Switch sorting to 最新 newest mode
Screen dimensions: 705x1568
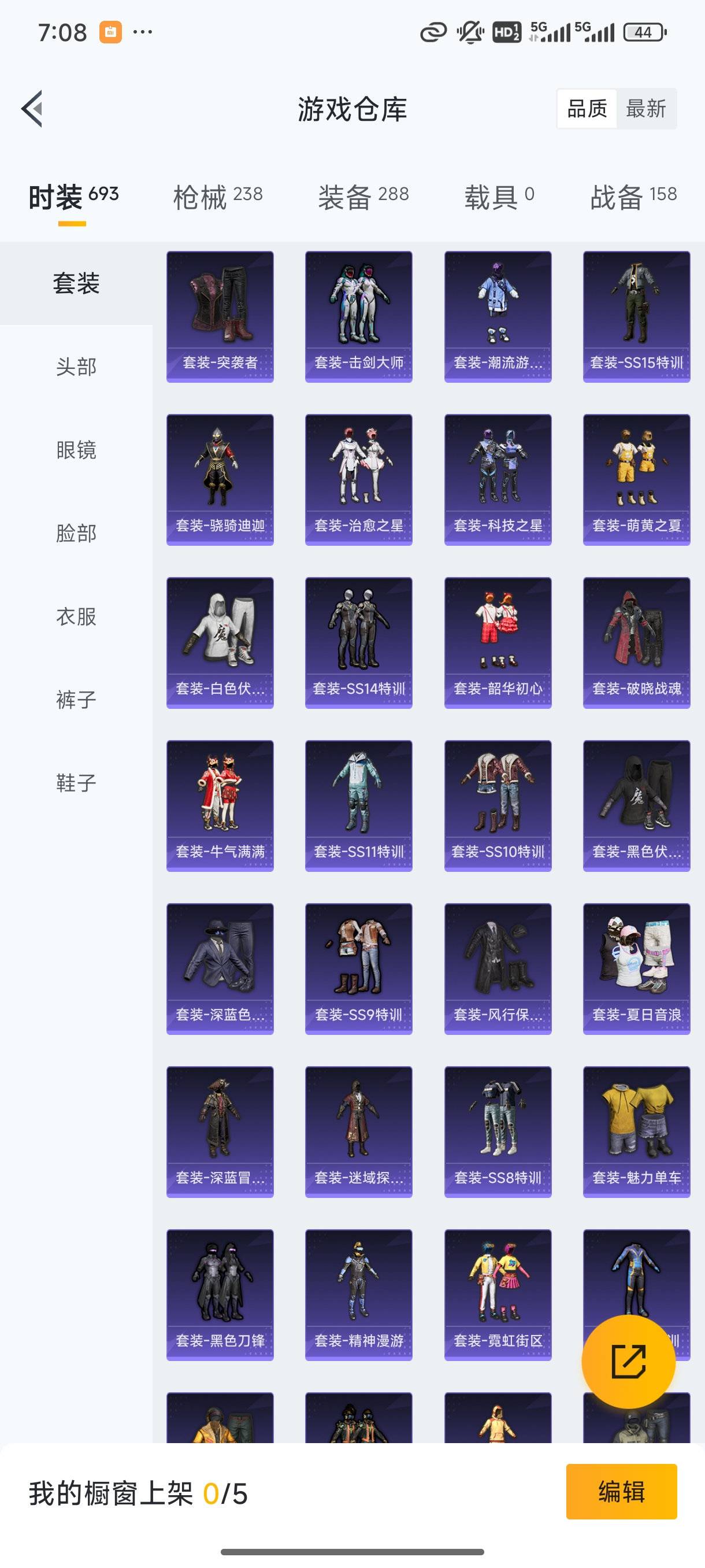pyautogui.click(x=647, y=108)
